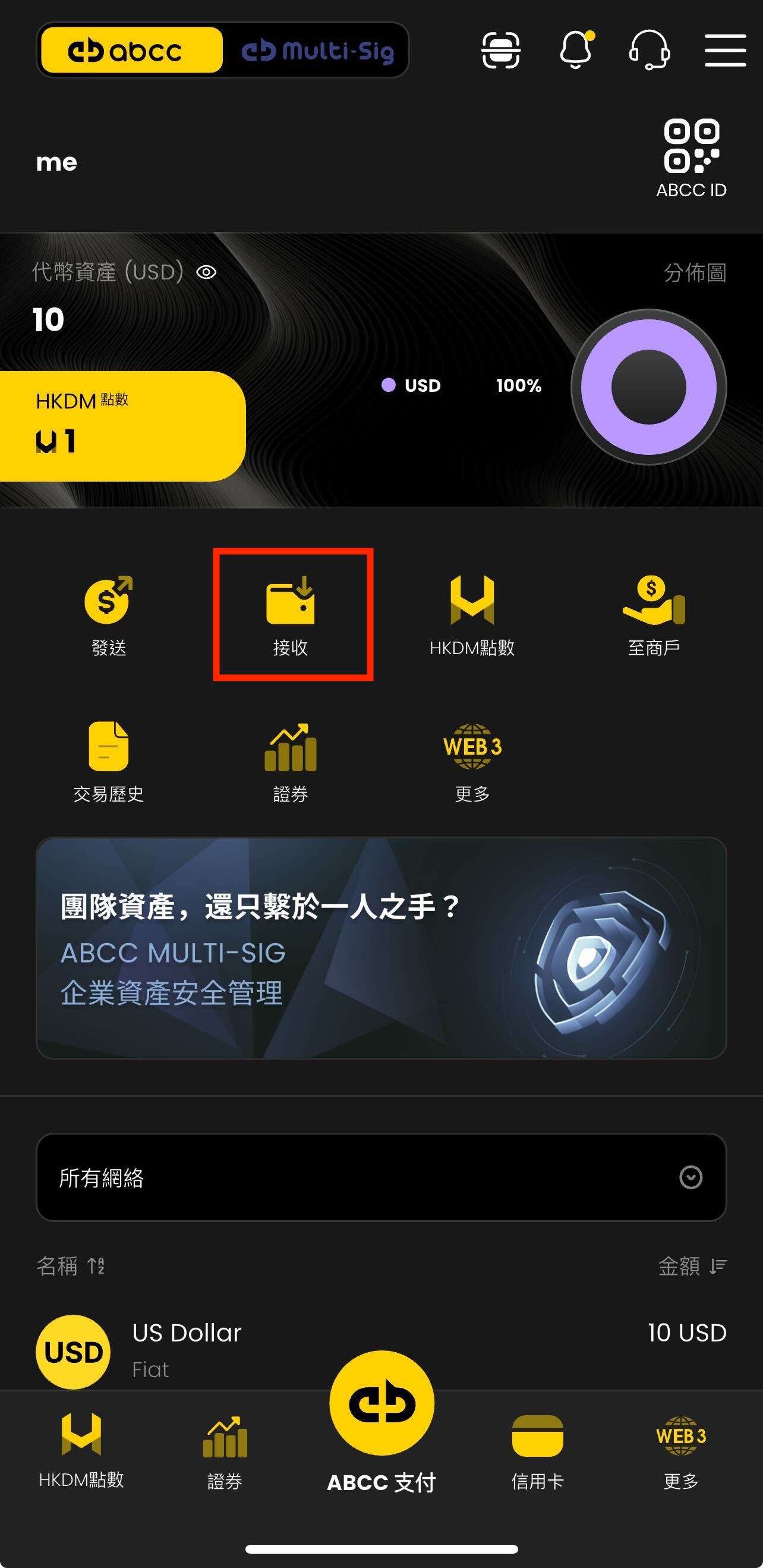
Task: Tap 發送 to send funds
Action: pos(108,615)
